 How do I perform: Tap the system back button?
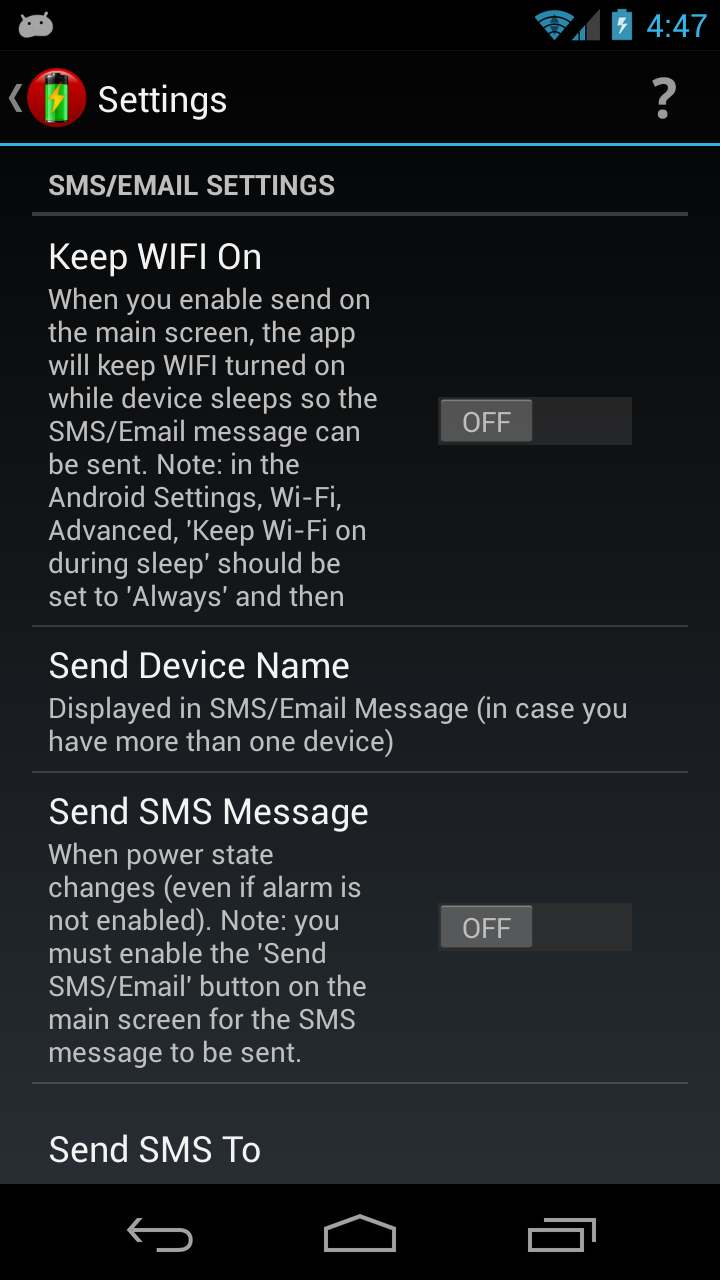click(x=159, y=1233)
